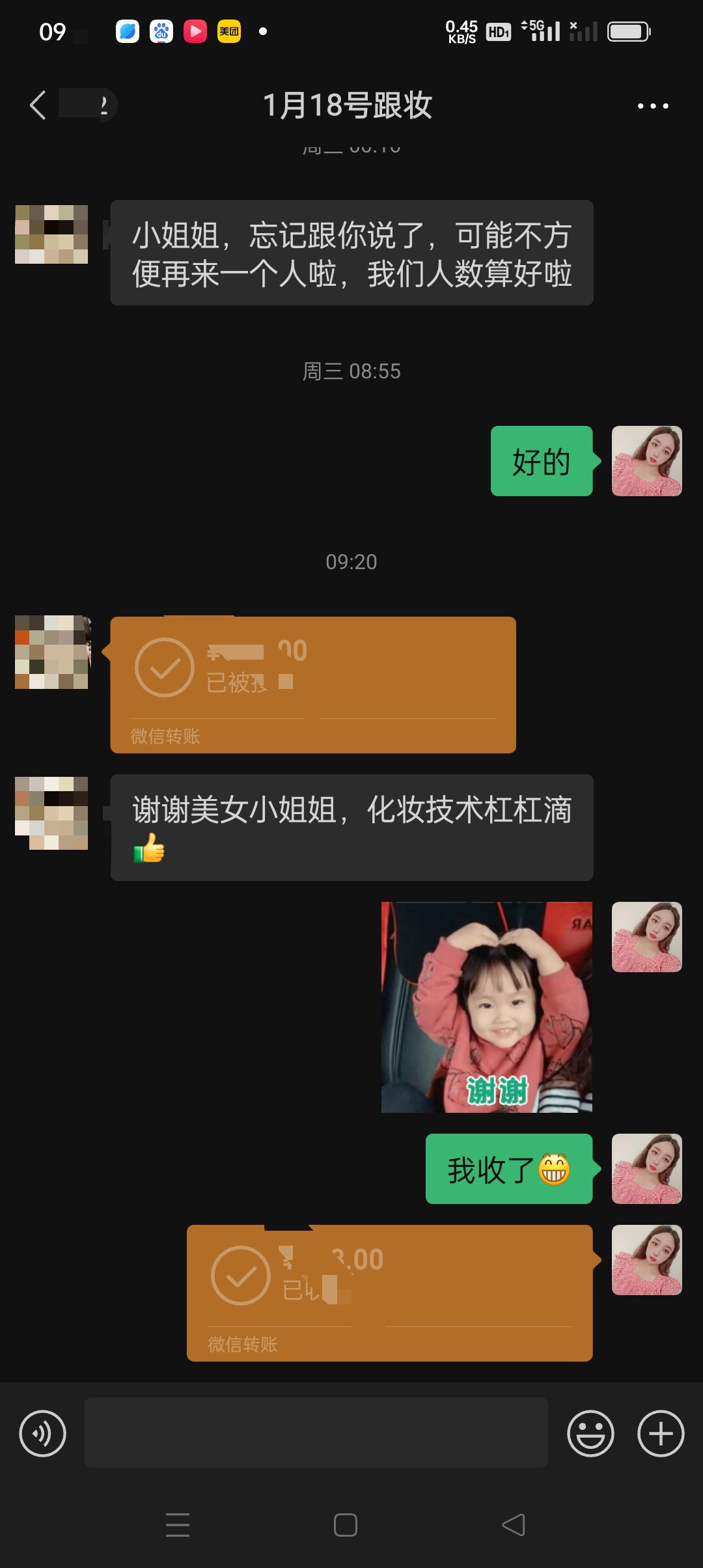Go back to the chat list
The height and width of the screenshot is (1568, 703).
[x=39, y=105]
